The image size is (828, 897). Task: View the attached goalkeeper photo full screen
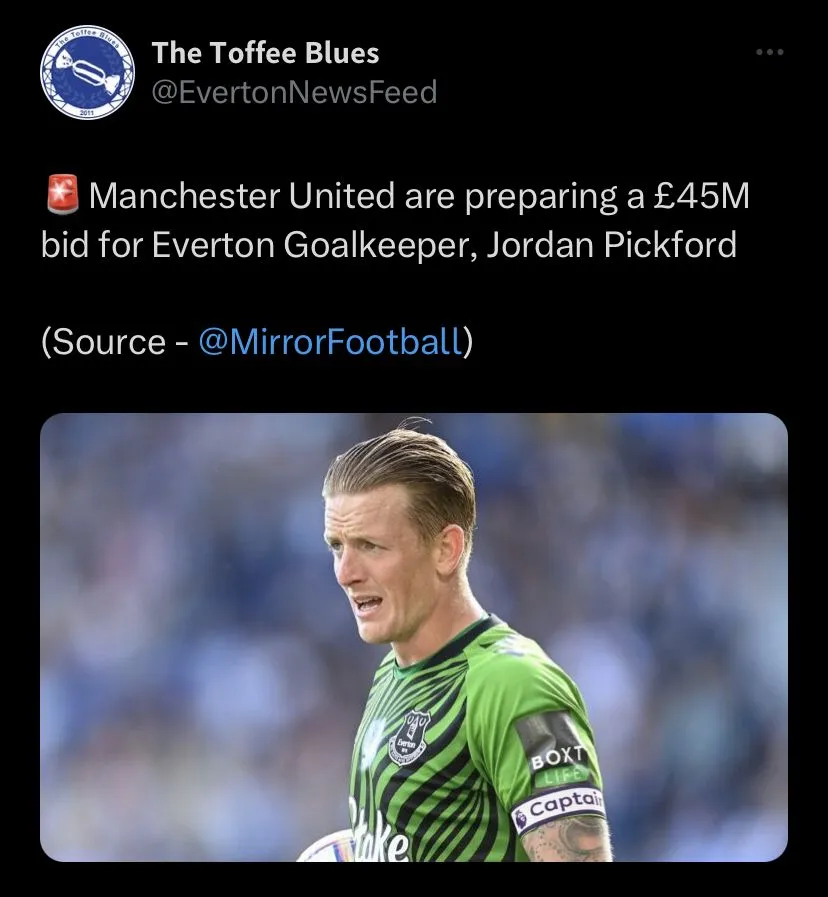click(x=414, y=637)
